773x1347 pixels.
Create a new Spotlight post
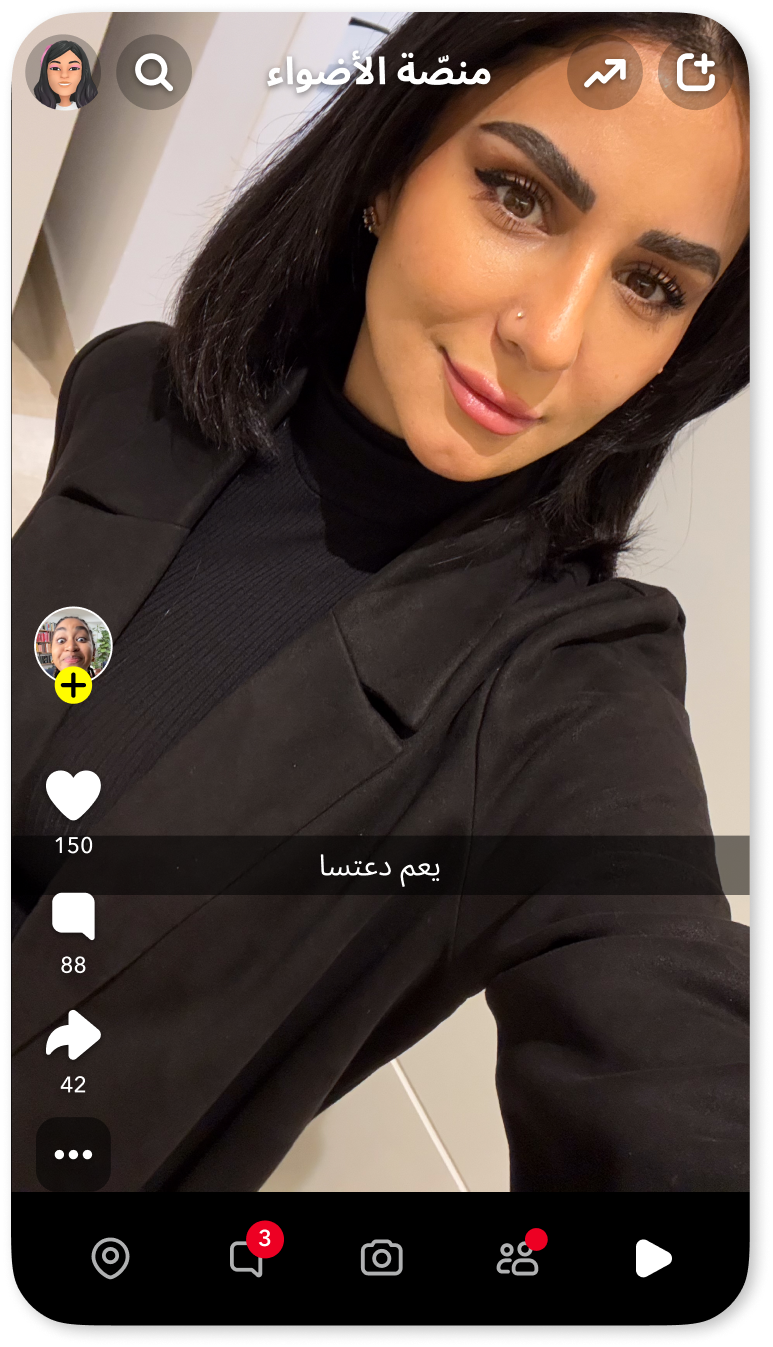click(696, 72)
